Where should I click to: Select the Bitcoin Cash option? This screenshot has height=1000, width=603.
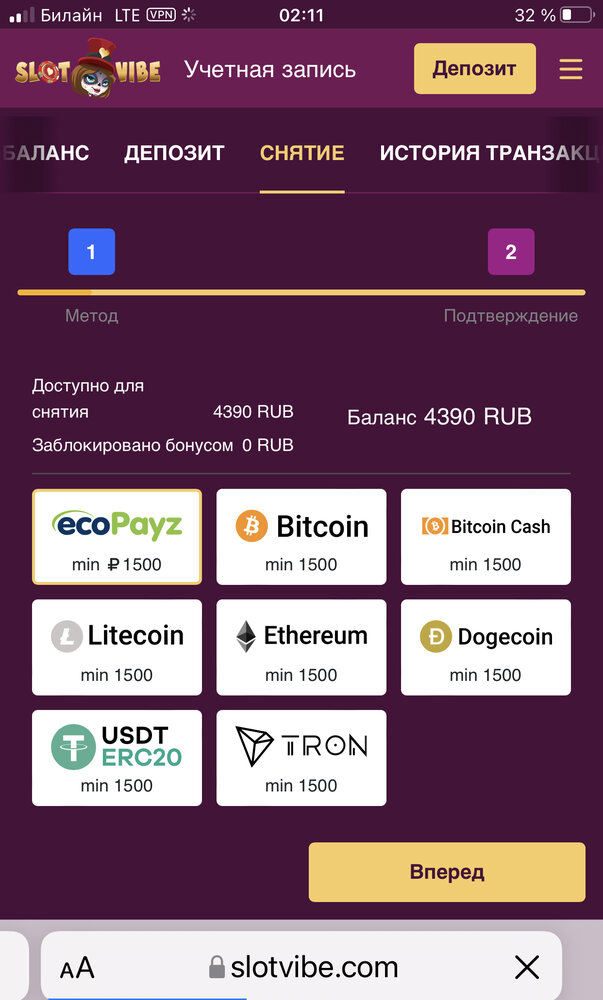click(486, 537)
